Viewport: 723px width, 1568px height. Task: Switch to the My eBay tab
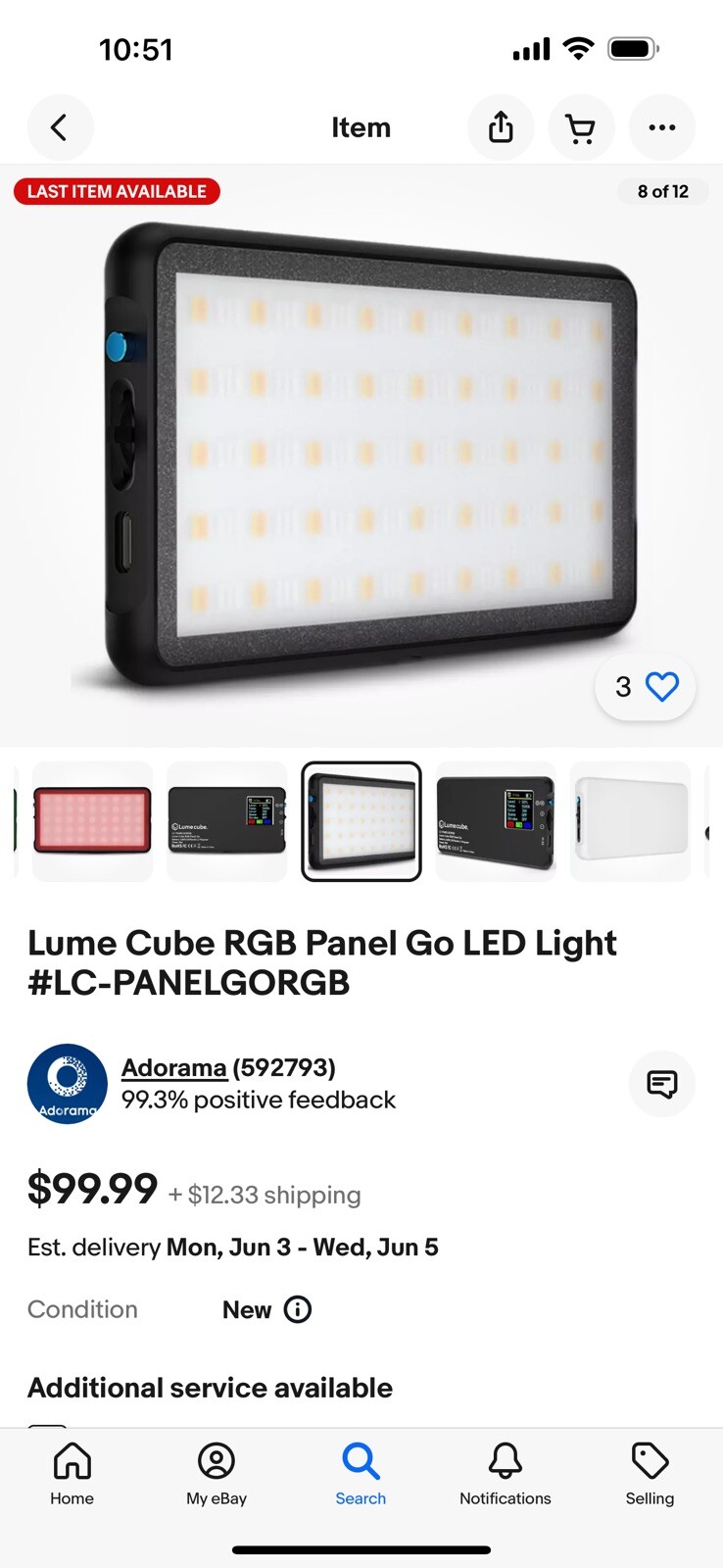click(217, 1473)
